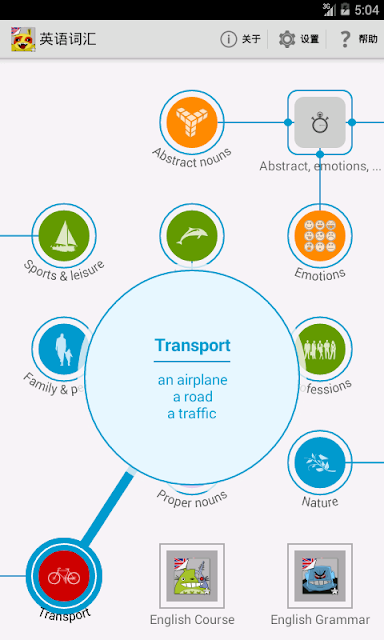Open the English Grammar app

(320, 576)
